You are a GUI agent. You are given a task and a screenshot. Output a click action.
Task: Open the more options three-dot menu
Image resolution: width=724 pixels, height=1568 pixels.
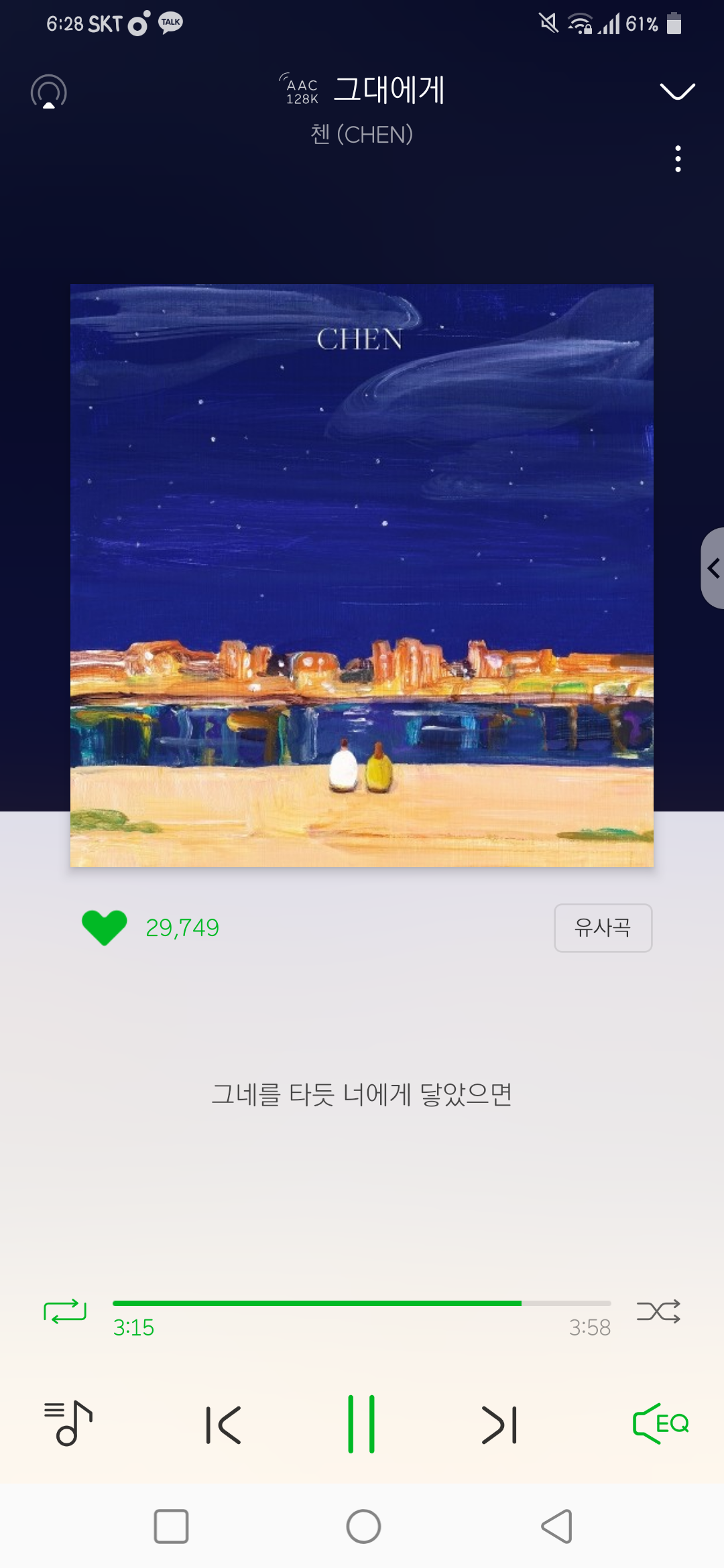[x=677, y=157]
